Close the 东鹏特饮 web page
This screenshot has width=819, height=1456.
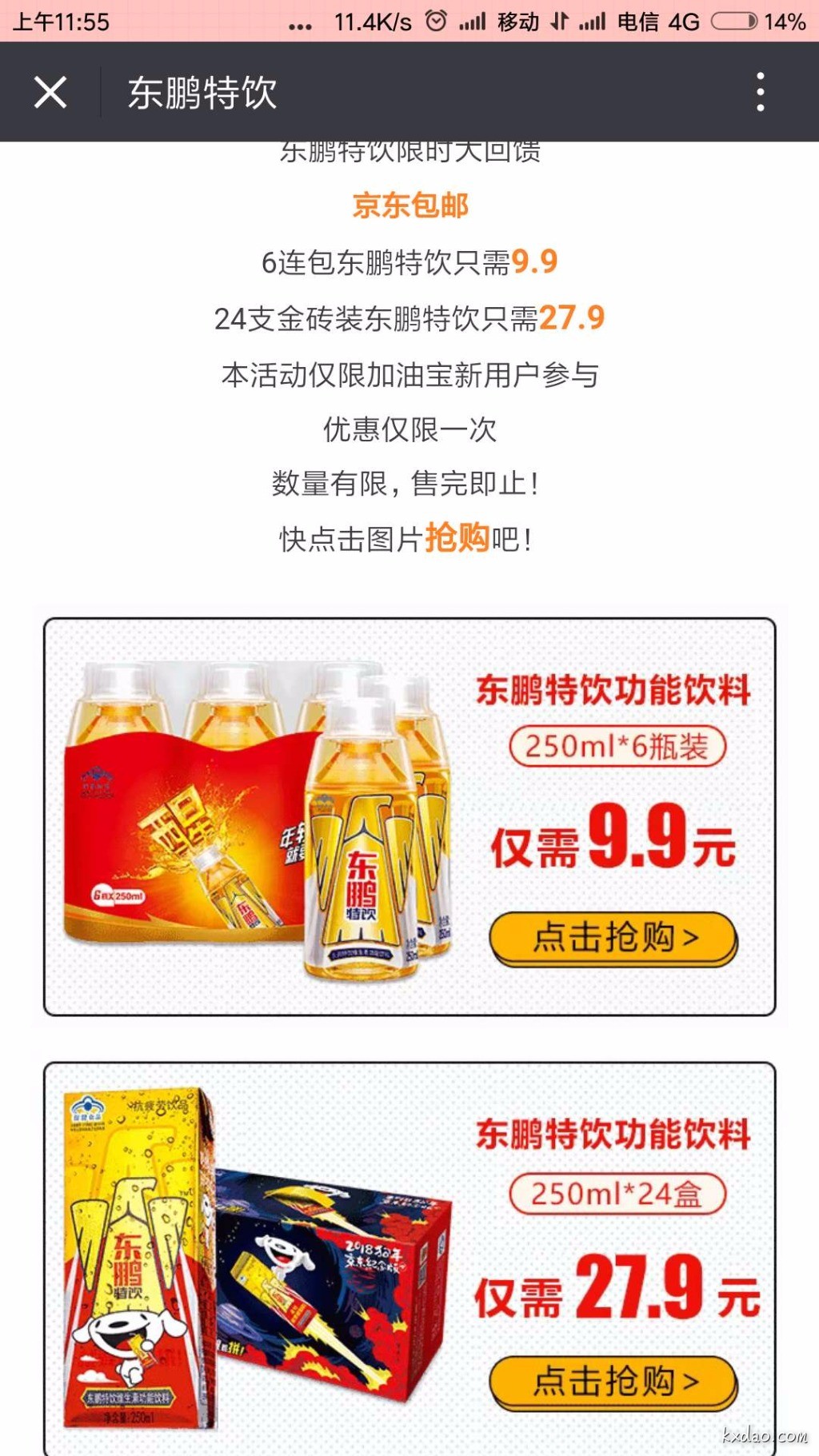pyautogui.click(x=50, y=93)
